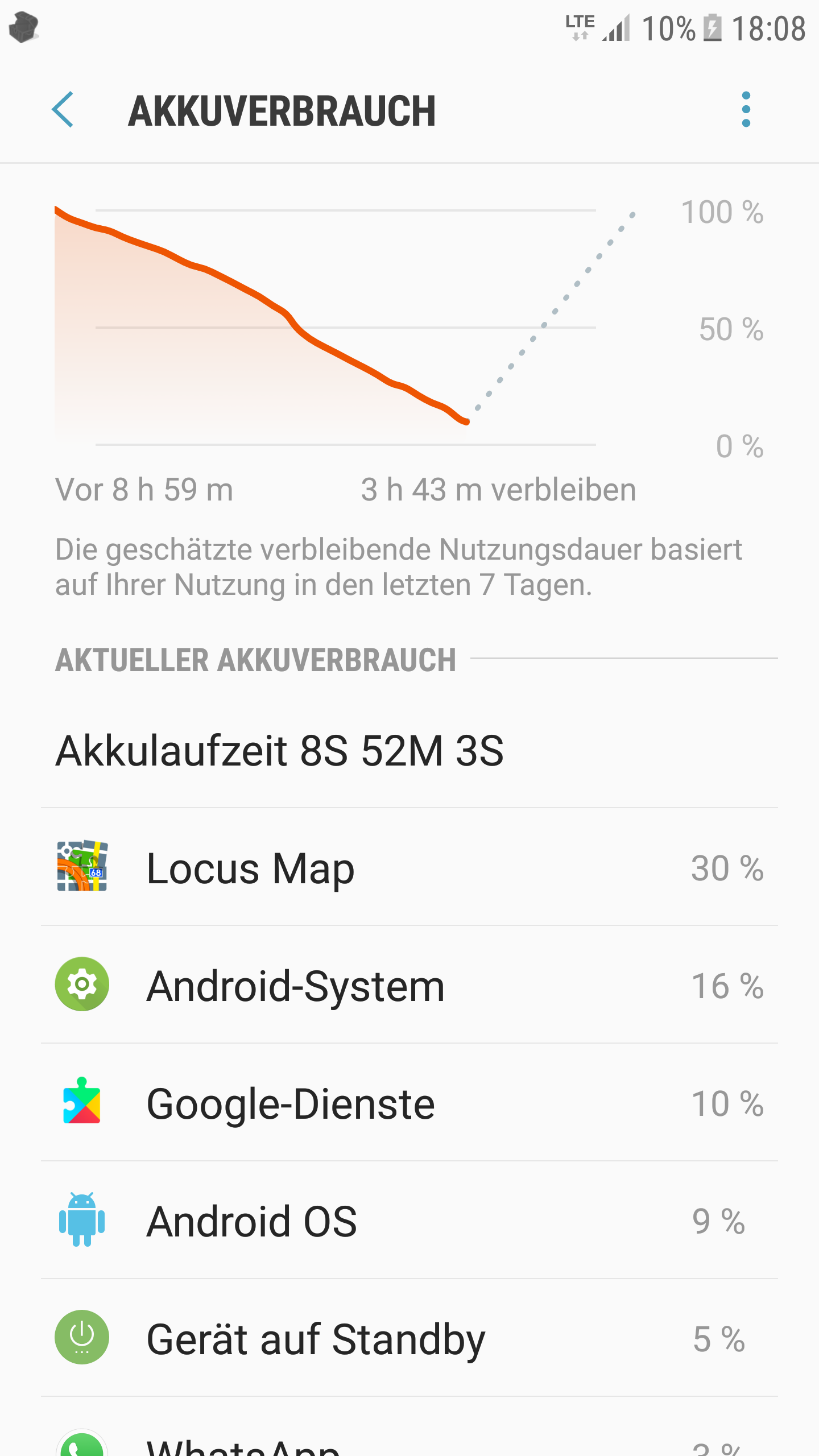Go back from Akkuverbrauch screen
The width and height of the screenshot is (819, 1456).
63,110
